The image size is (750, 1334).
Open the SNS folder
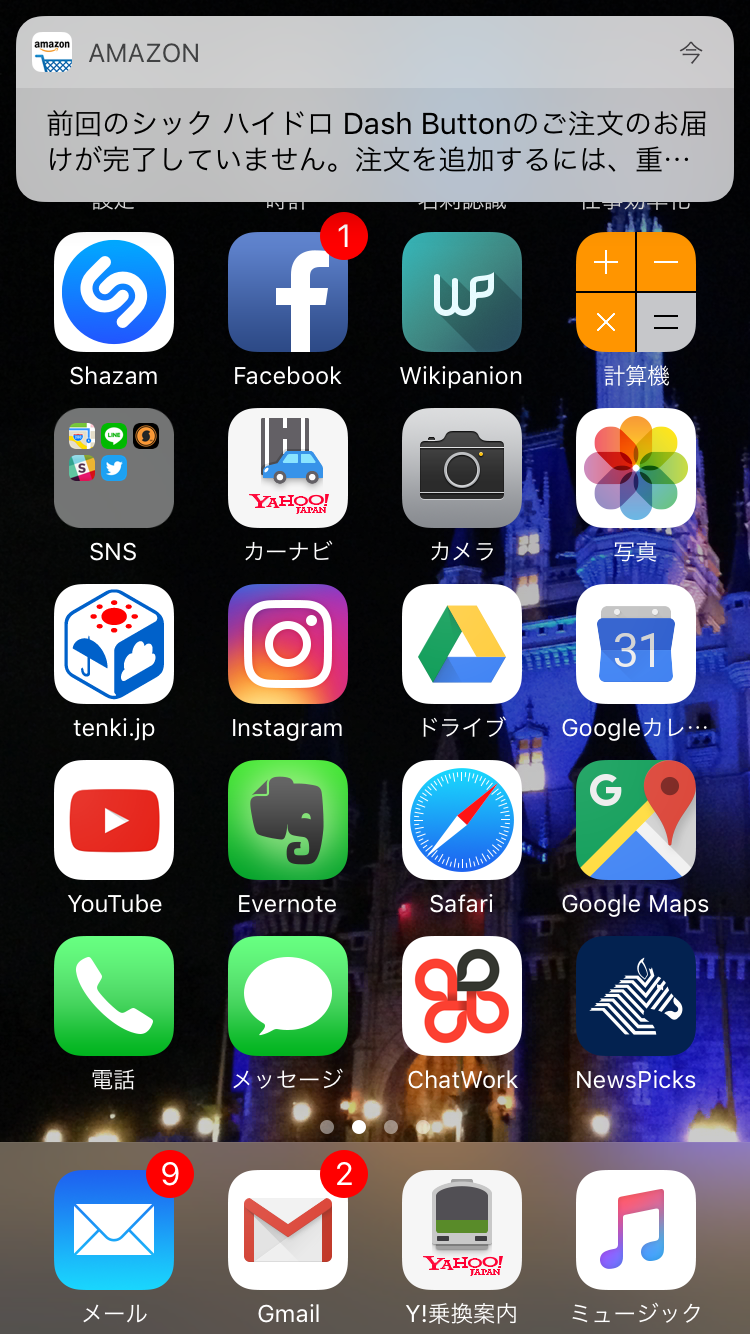(x=114, y=468)
